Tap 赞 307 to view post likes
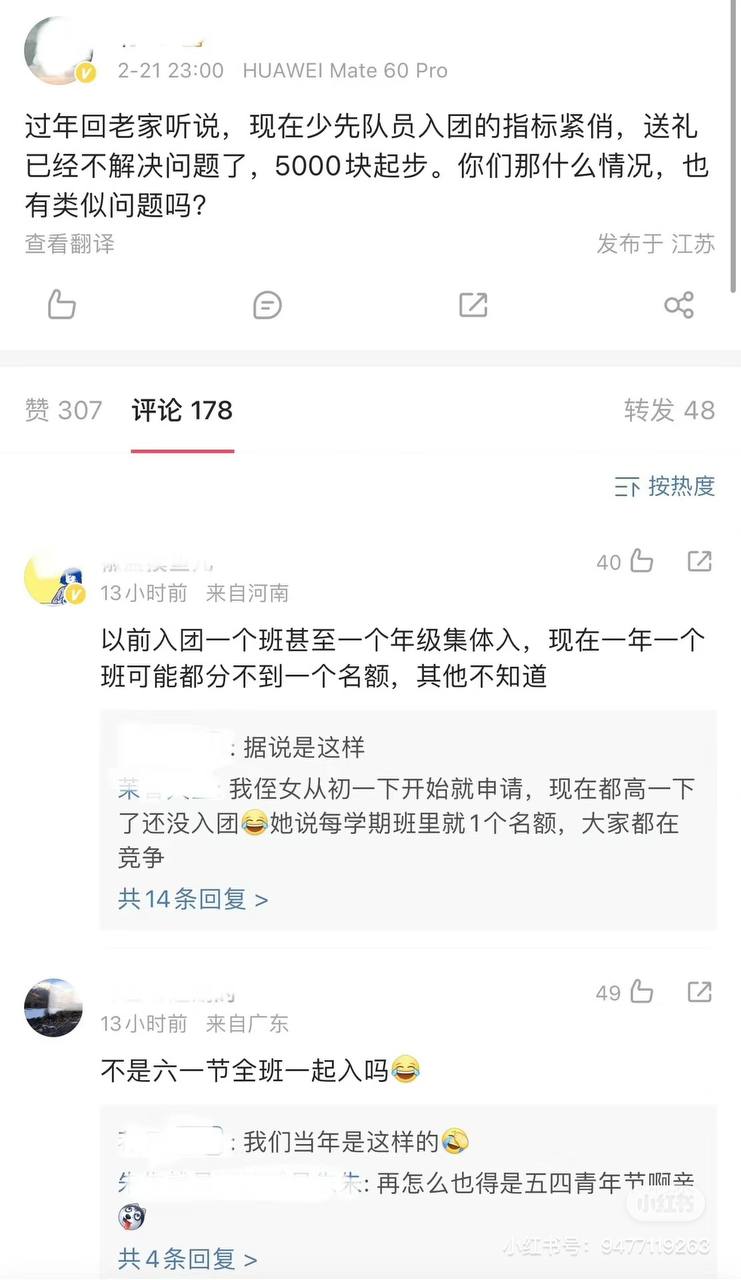Viewport: 741px width, 1280px height. (x=63, y=410)
